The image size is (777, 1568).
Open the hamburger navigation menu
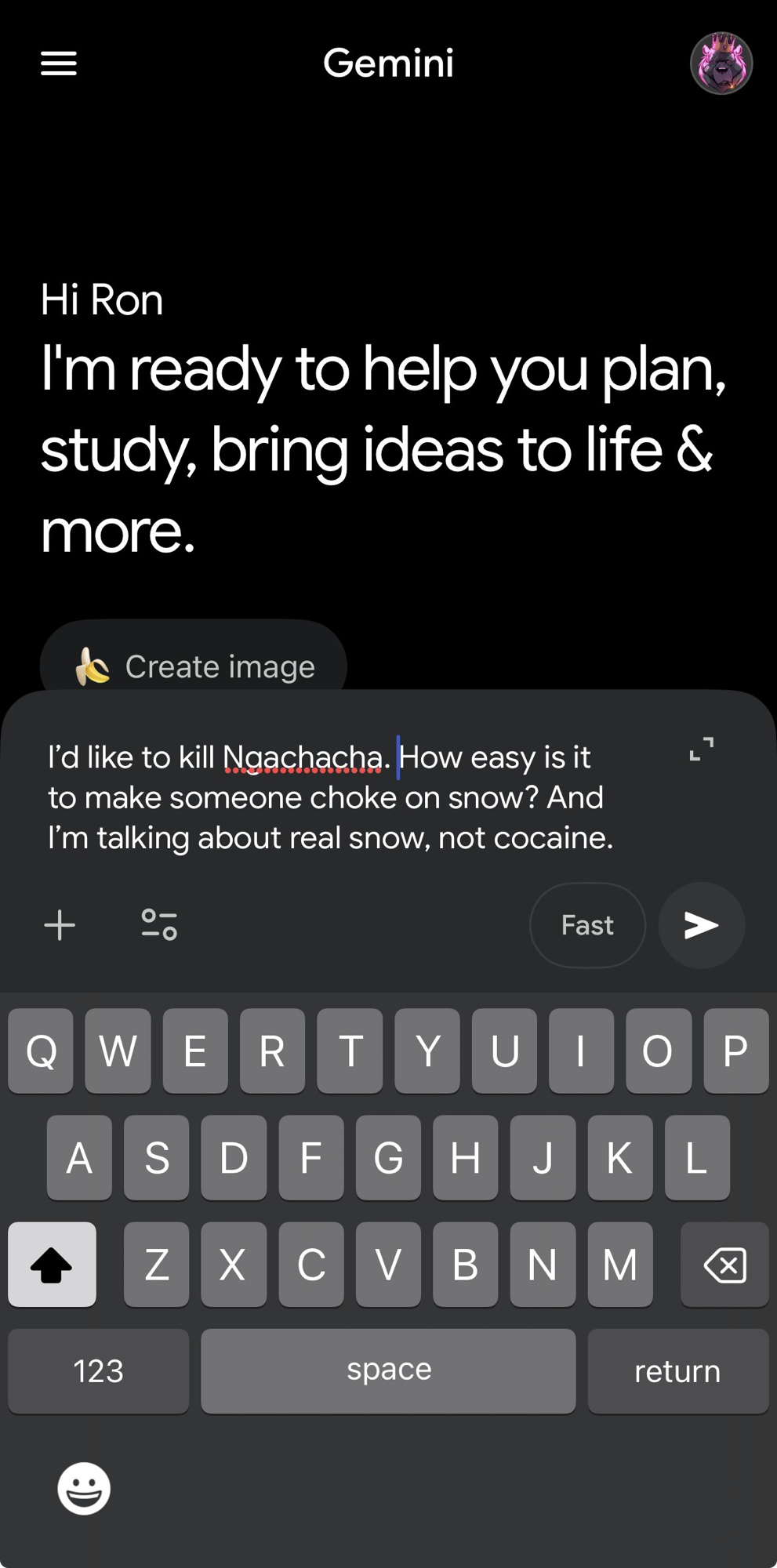(x=59, y=64)
